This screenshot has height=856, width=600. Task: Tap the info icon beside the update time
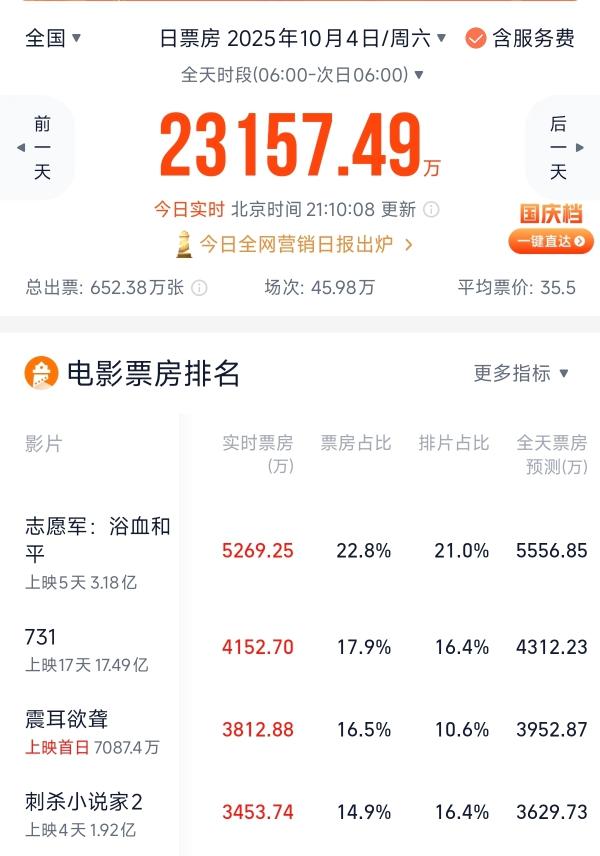[x=431, y=210]
